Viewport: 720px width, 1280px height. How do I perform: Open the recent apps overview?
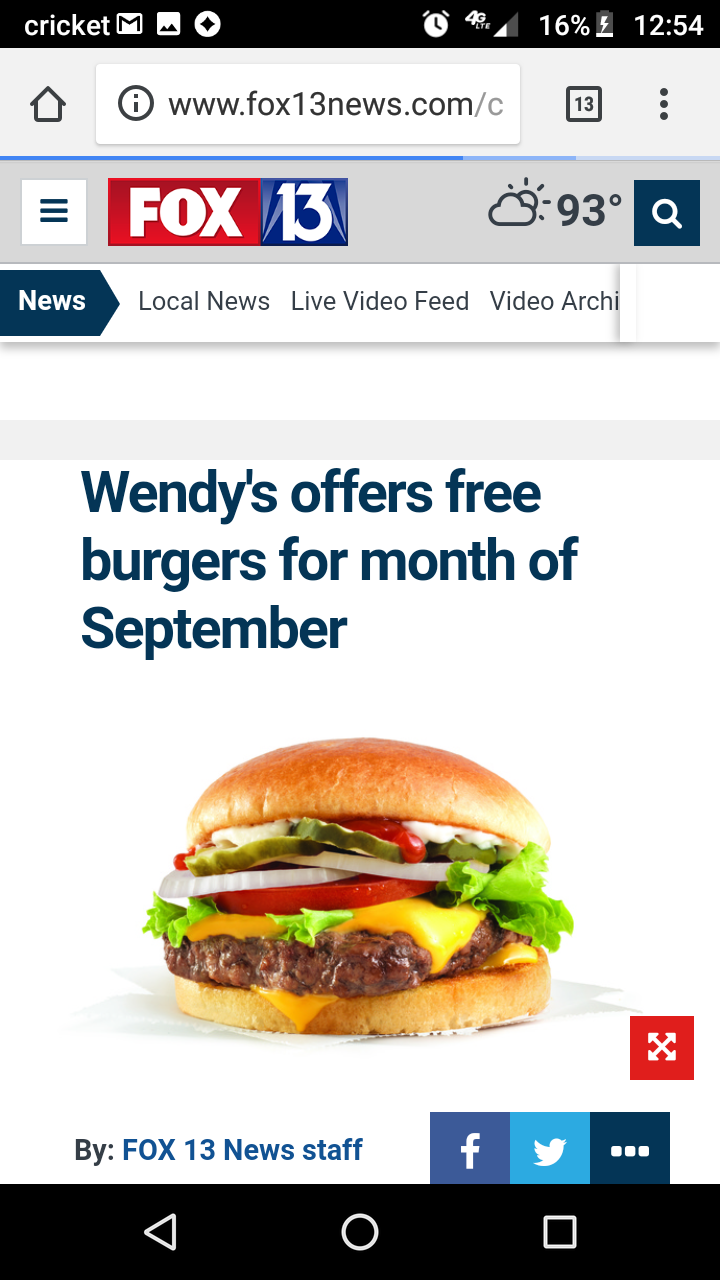560,1232
